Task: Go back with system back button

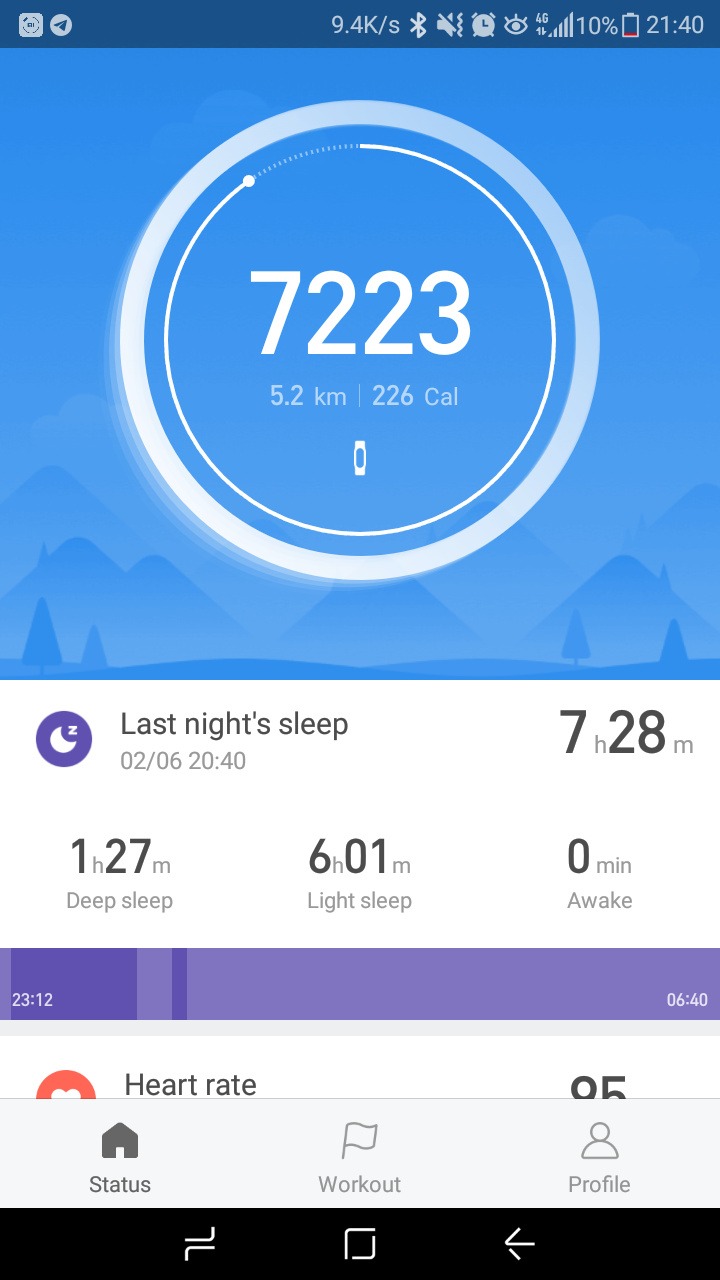Action: point(519,1244)
